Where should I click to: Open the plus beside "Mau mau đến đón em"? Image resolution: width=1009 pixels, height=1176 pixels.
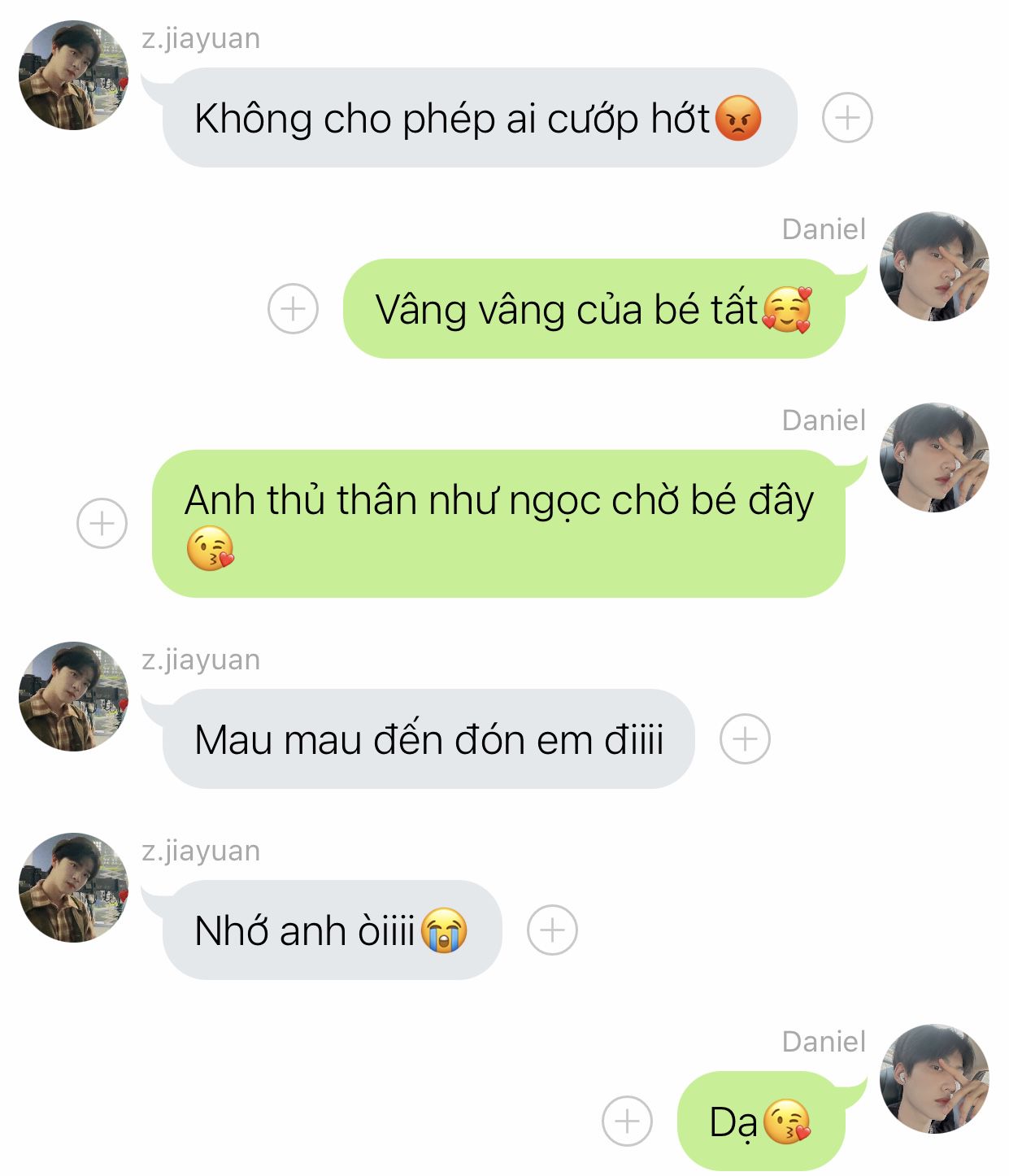745,739
